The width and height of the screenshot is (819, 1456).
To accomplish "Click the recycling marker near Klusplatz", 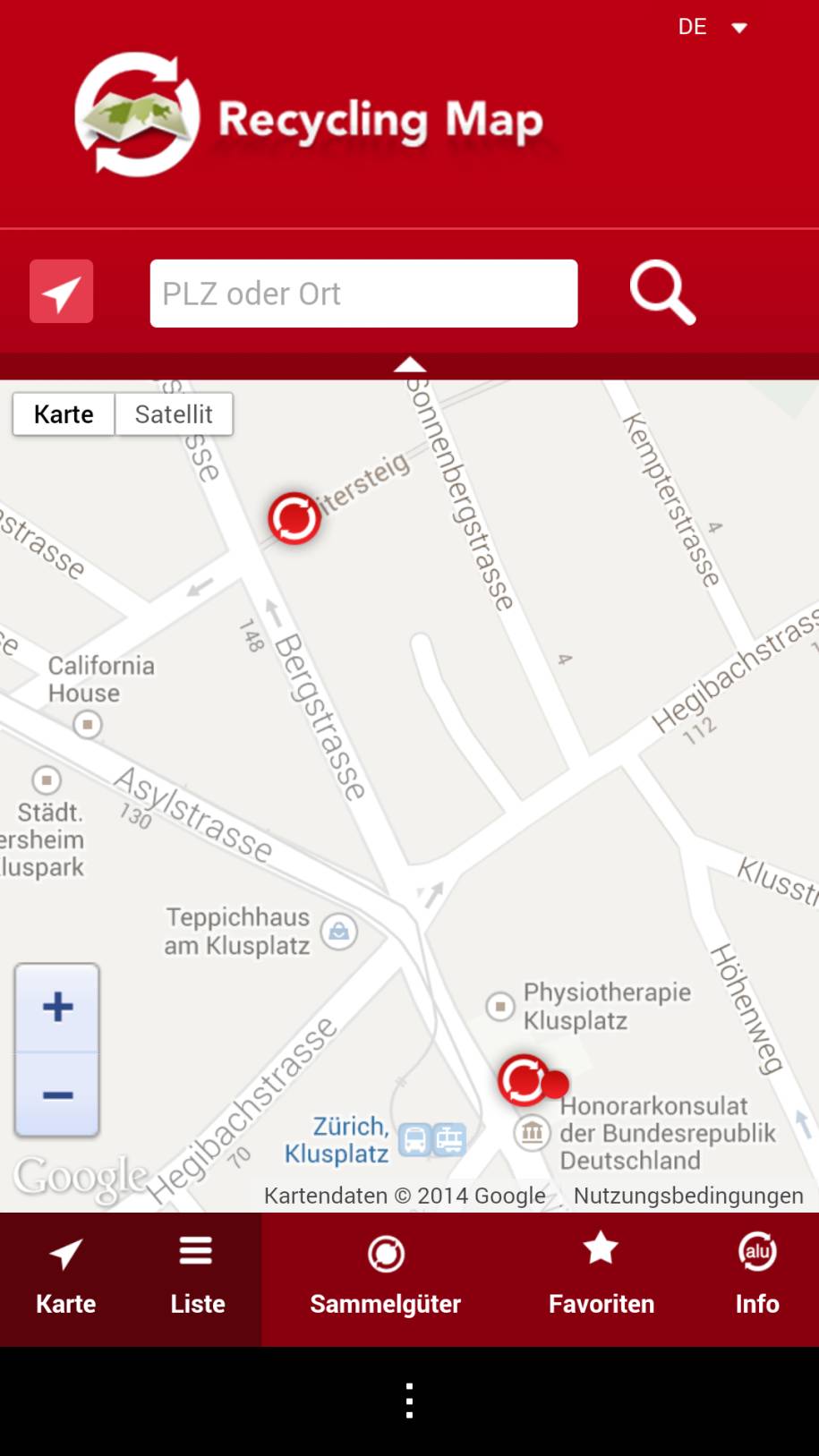I will [x=526, y=1080].
